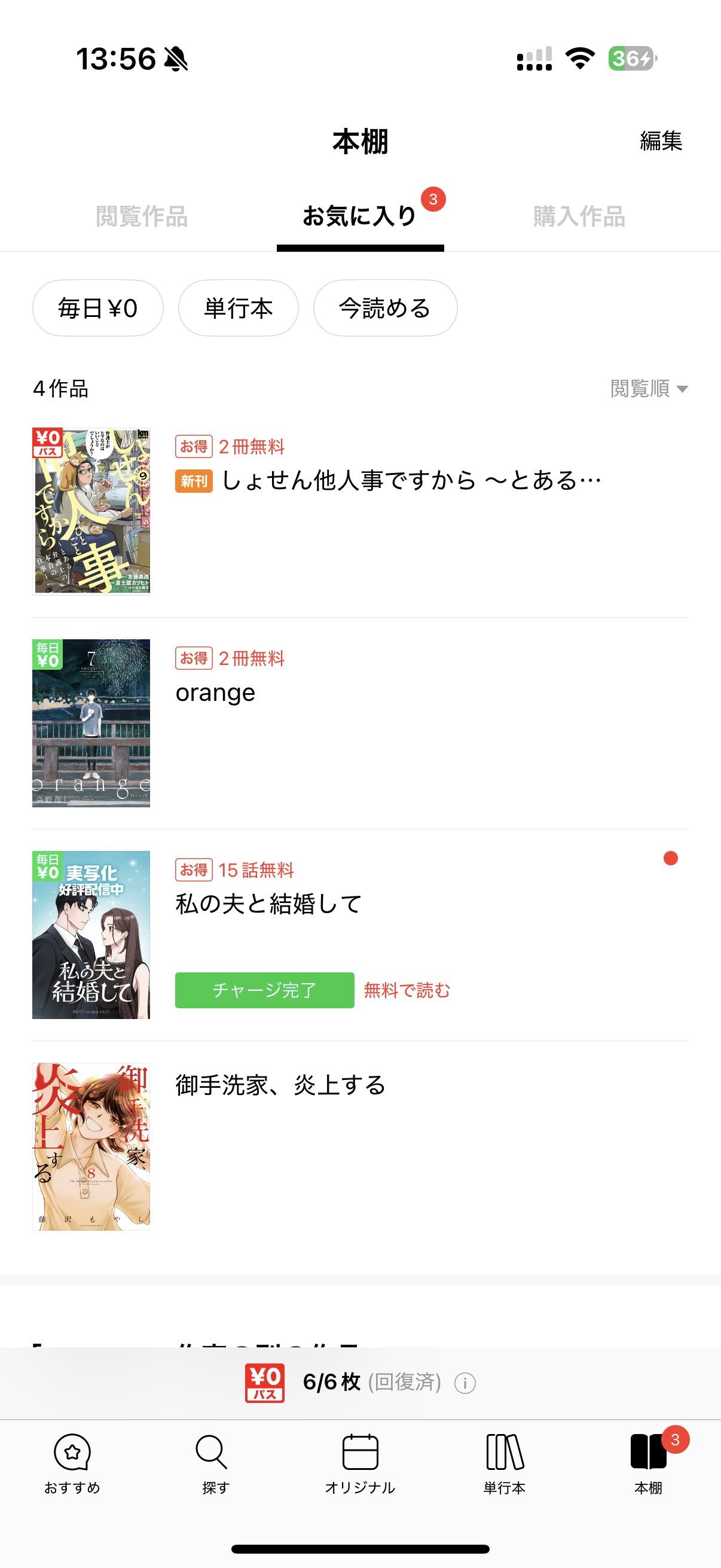721x1568 pixels.
Task: Switch to the 閲覧作品 tab
Action: click(x=142, y=216)
